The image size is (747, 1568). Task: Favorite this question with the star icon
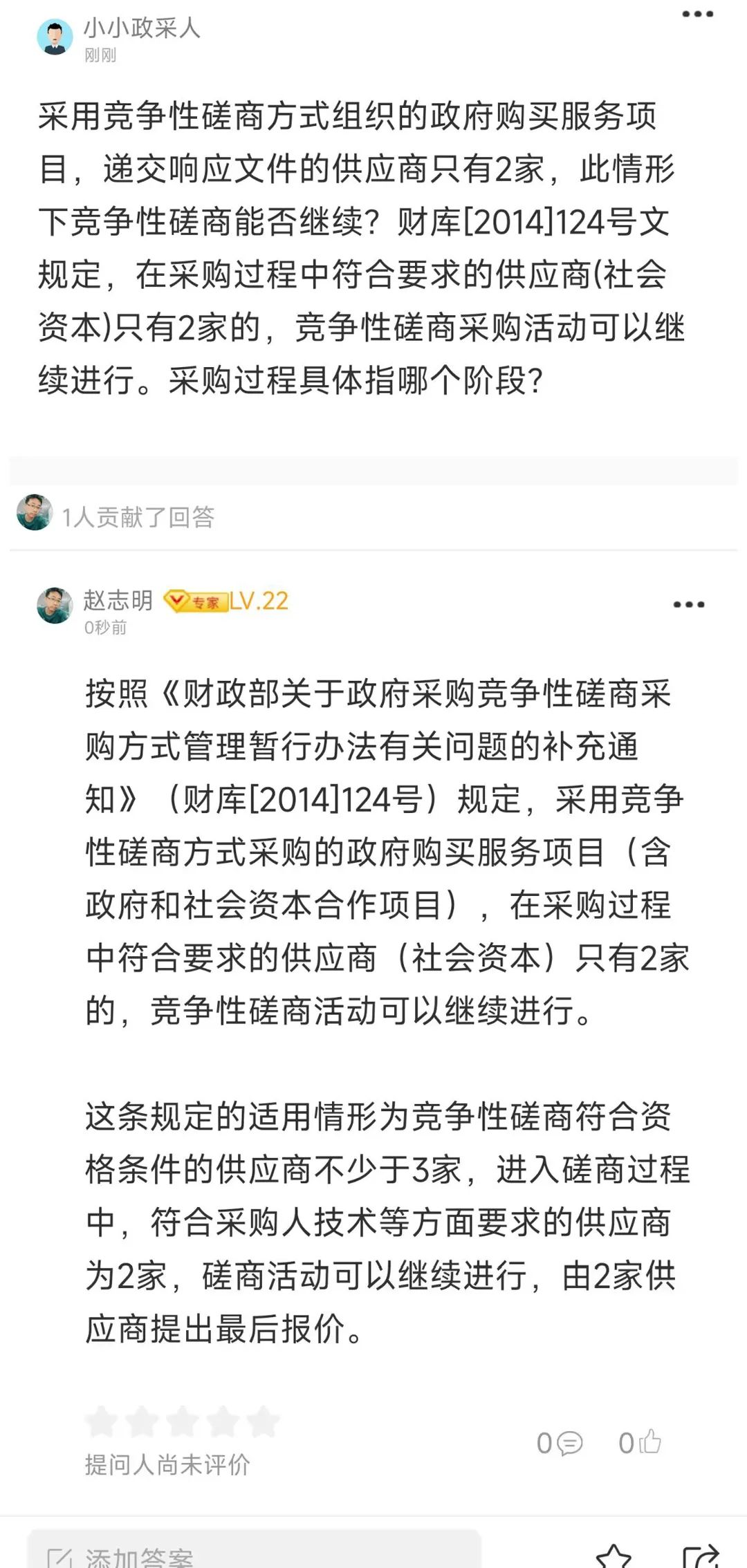[x=613, y=1557]
